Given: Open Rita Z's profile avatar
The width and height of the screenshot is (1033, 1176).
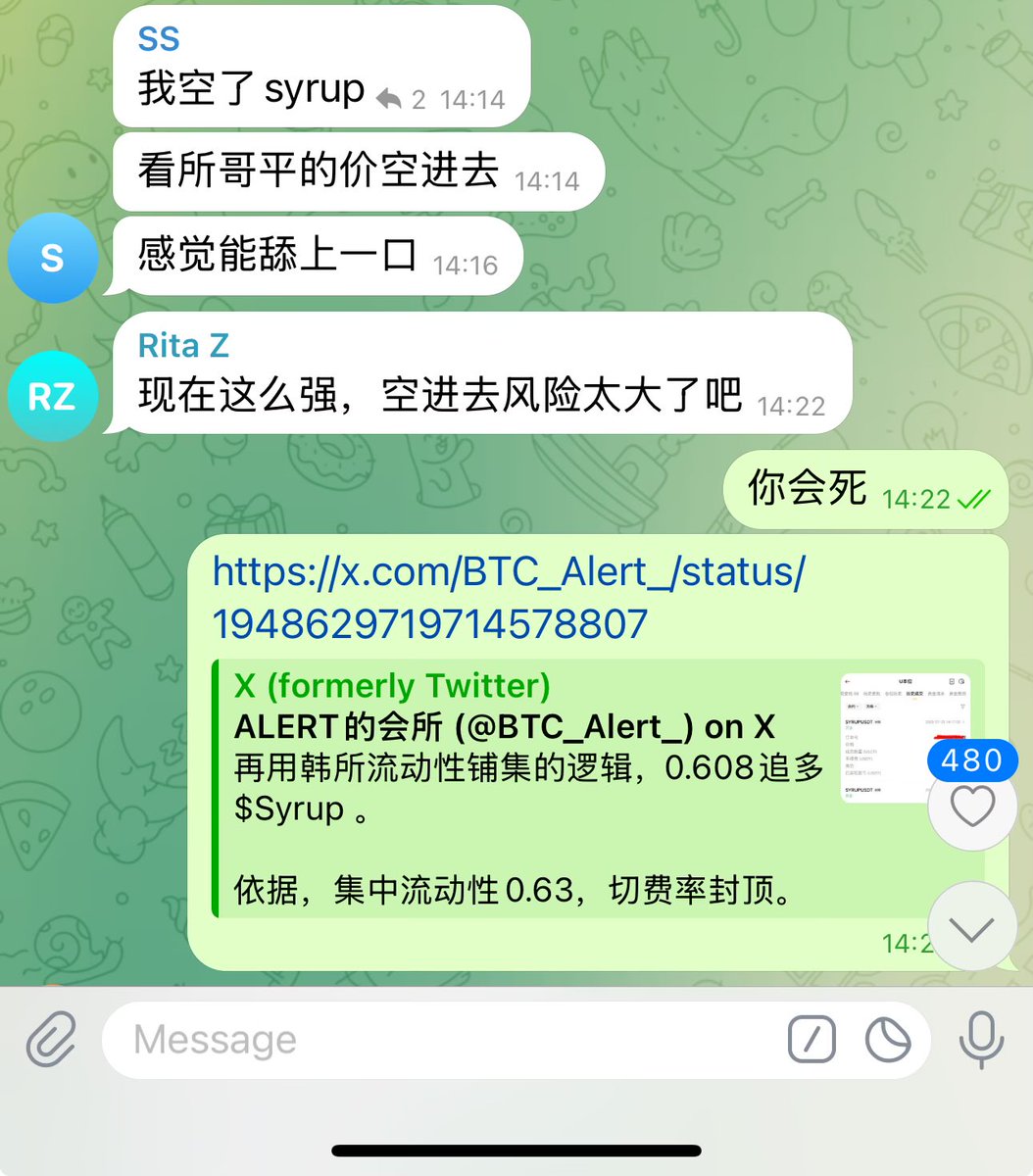Looking at the screenshot, I should coord(52,396).
